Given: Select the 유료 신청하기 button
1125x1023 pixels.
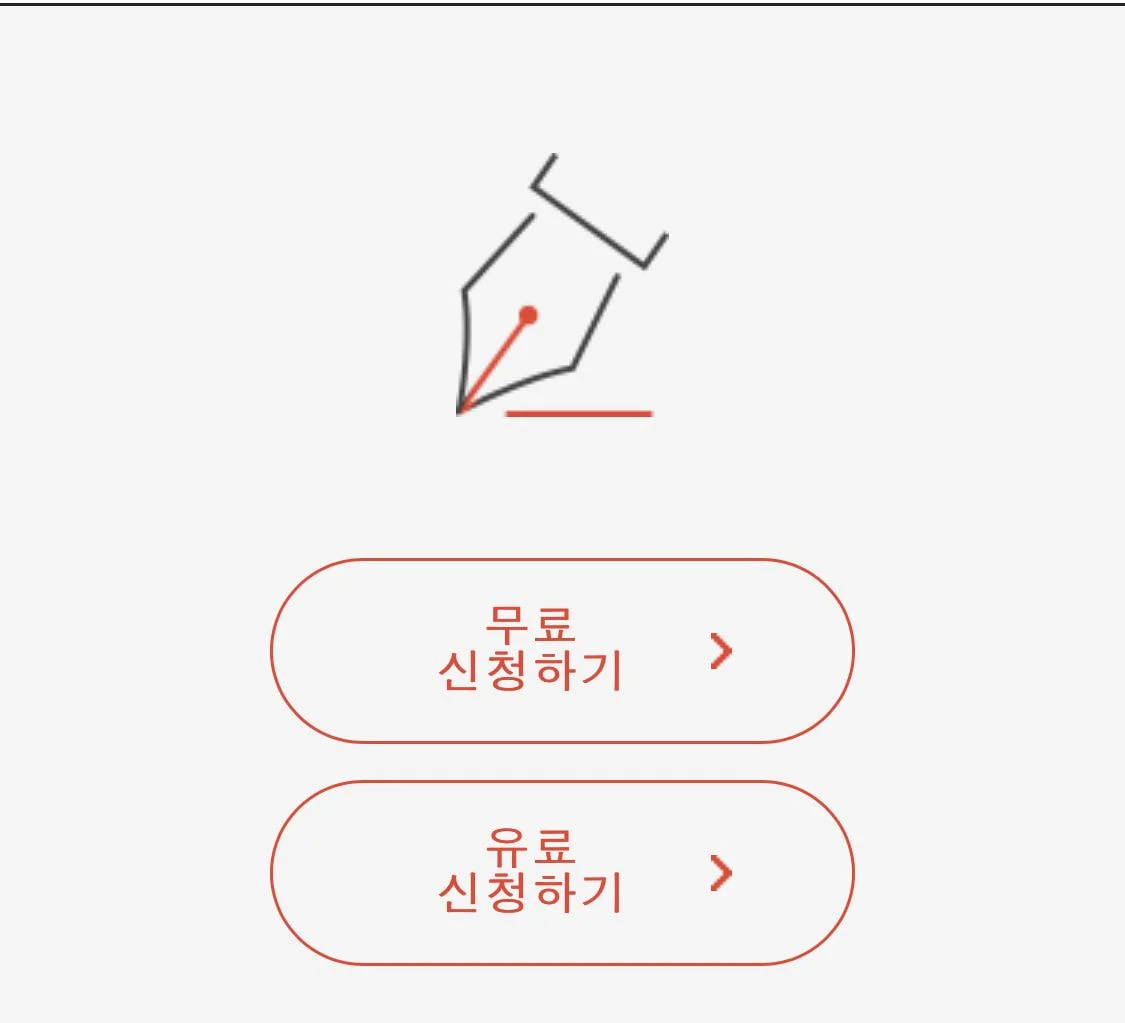Looking at the screenshot, I should pyautogui.click(x=562, y=873).
